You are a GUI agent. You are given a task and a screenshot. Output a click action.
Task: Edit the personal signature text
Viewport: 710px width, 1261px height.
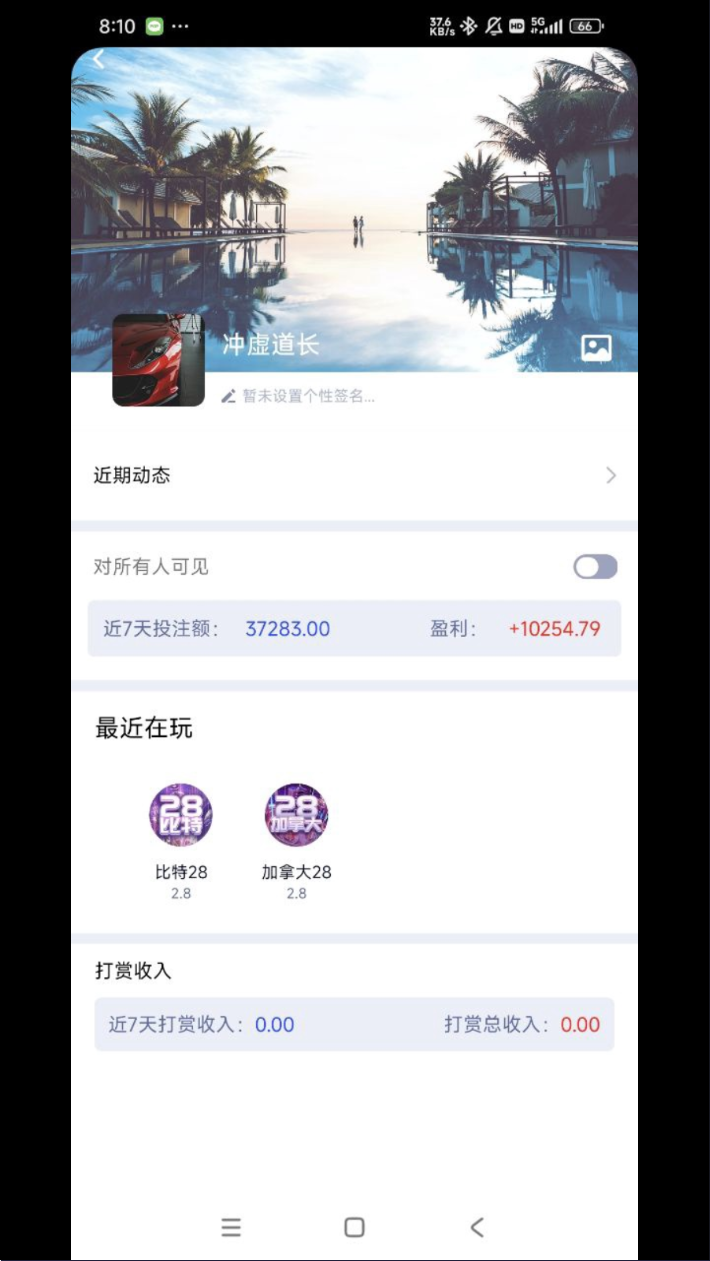(298, 396)
